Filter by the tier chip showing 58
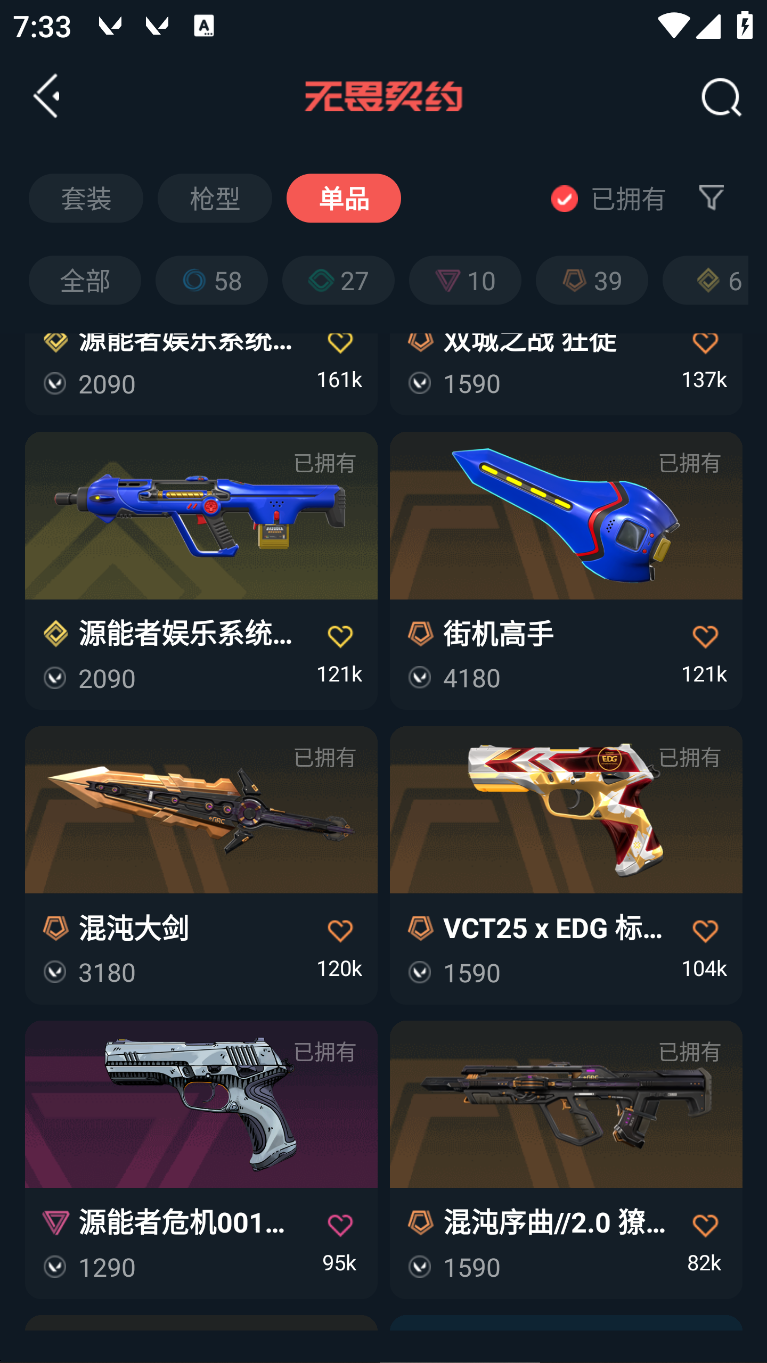This screenshot has width=767, height=1363. point(212,281)
